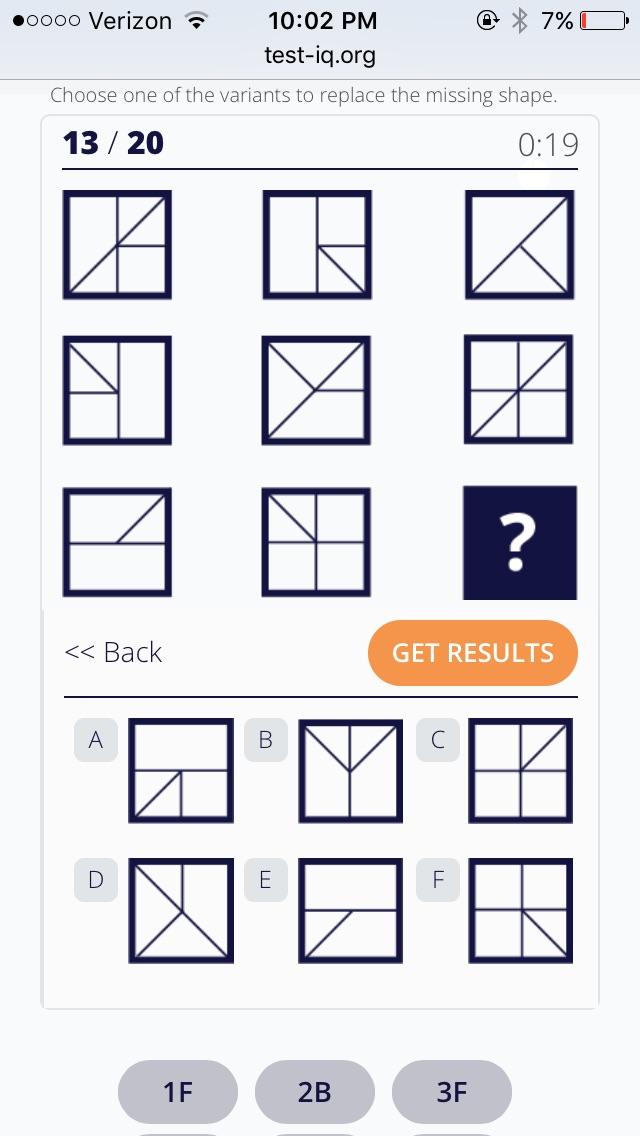Pick answer variant C
Viewport: 640px width, 1136px height.
click(x=438, y=740)
